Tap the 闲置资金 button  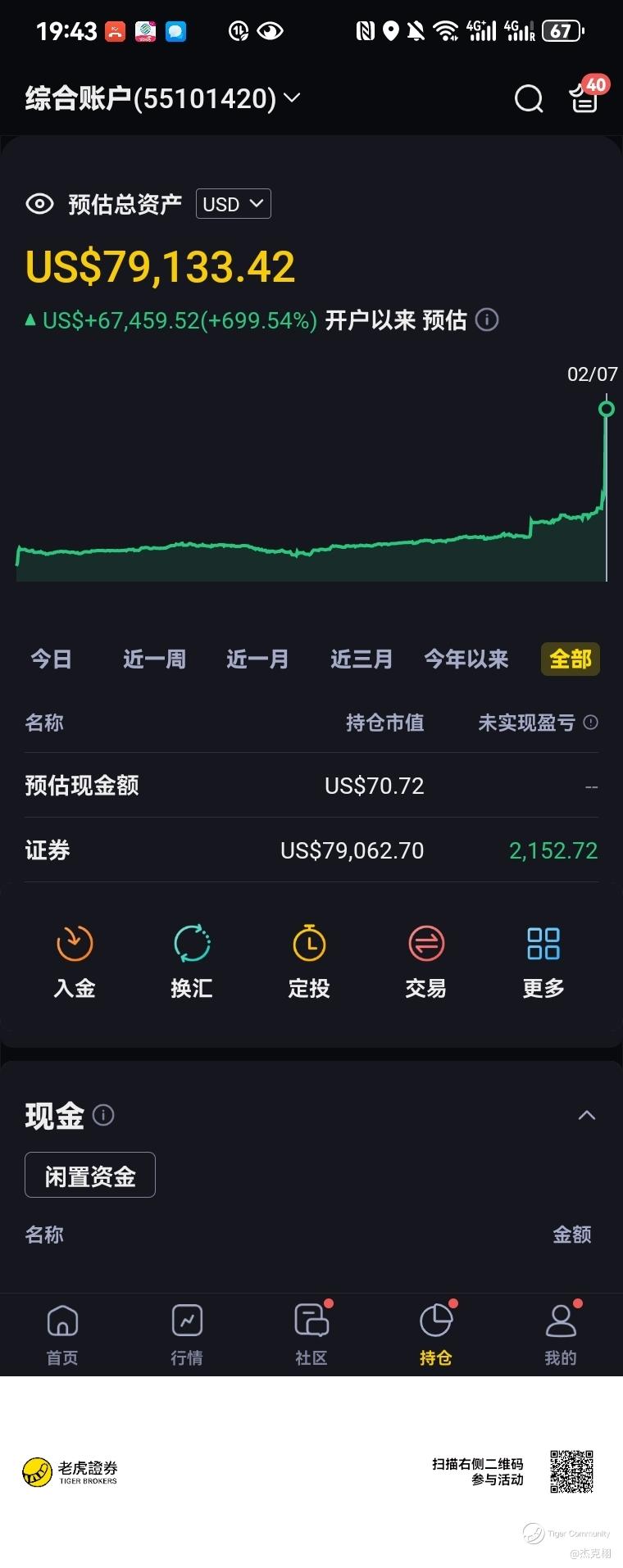coord(90,1176)
